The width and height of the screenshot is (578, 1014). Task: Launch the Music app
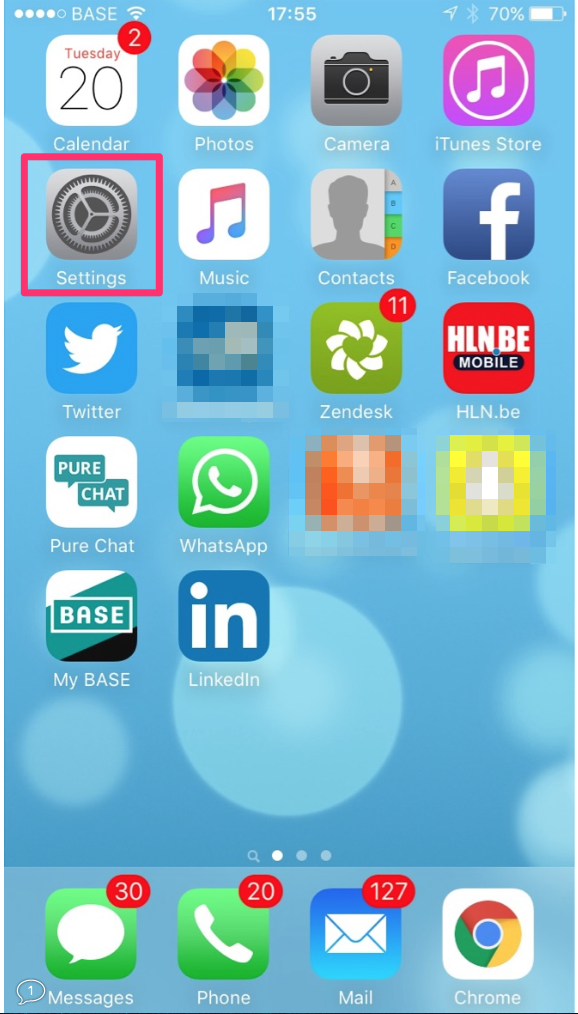click(x=224, y=214)
